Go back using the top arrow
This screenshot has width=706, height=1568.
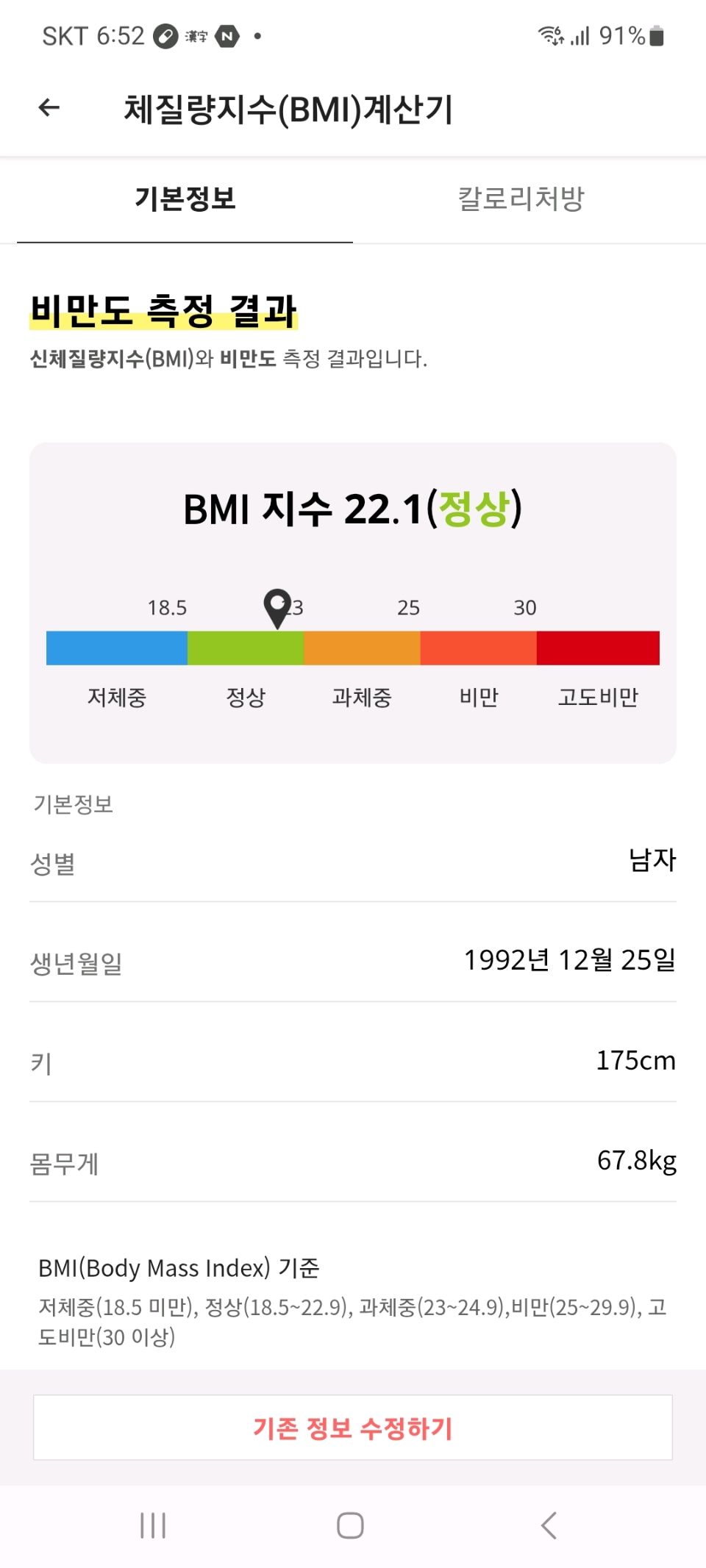49,108
